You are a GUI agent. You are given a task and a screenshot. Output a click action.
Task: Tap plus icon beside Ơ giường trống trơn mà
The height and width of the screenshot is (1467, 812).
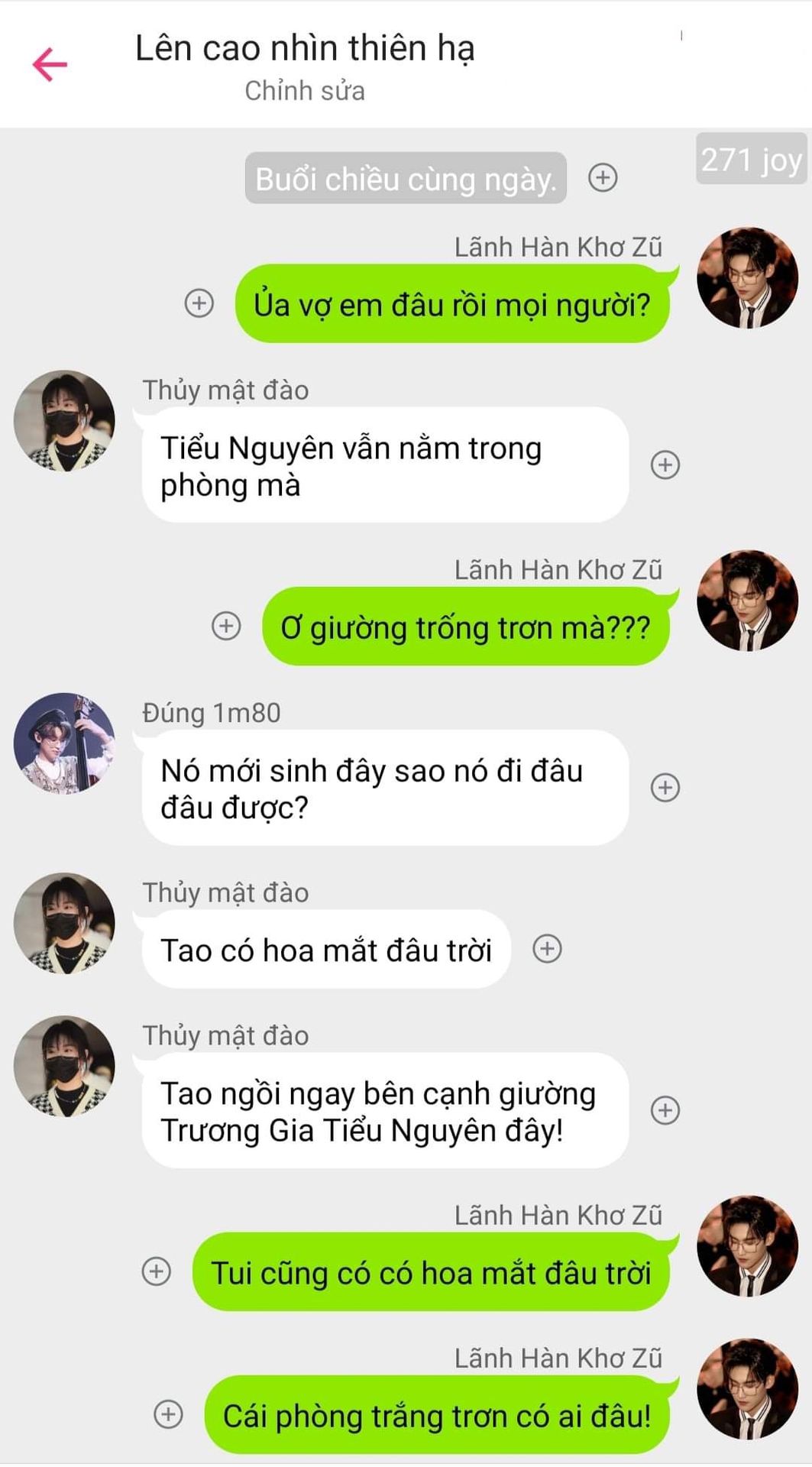click(x=226, y=626)
